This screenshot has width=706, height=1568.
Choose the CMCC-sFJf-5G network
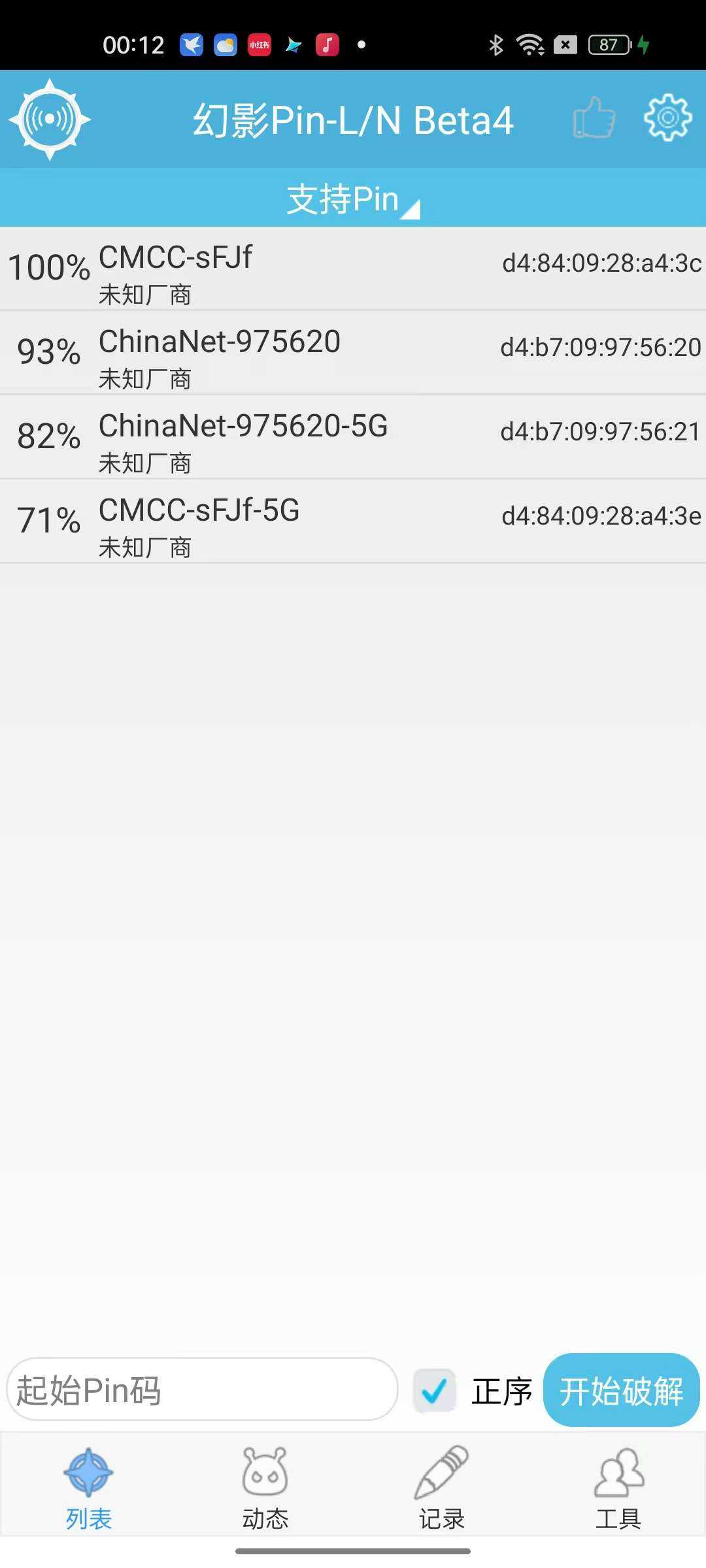(353, 521)
